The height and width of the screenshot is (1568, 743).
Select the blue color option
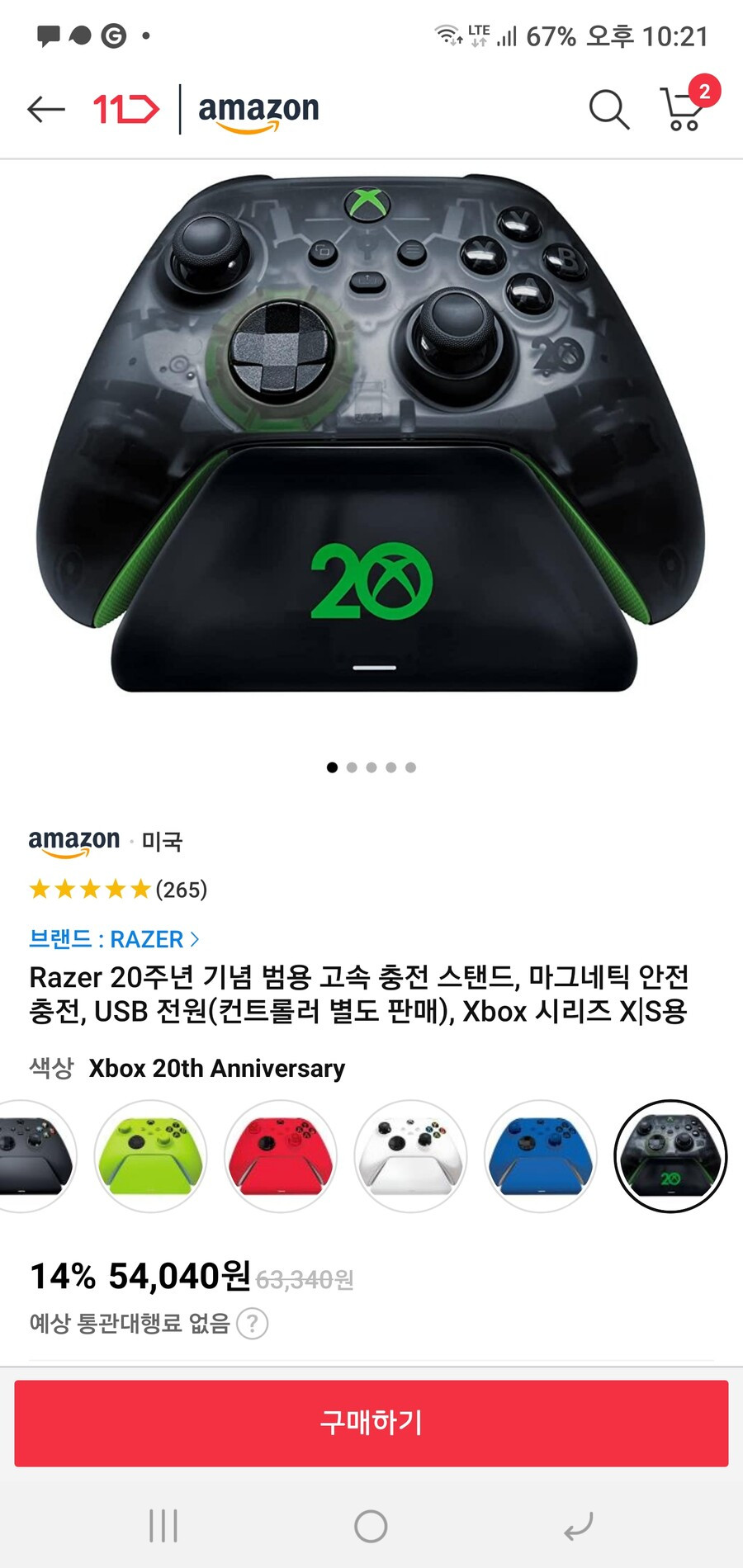pyautogui.click(x=541, y=1156)
